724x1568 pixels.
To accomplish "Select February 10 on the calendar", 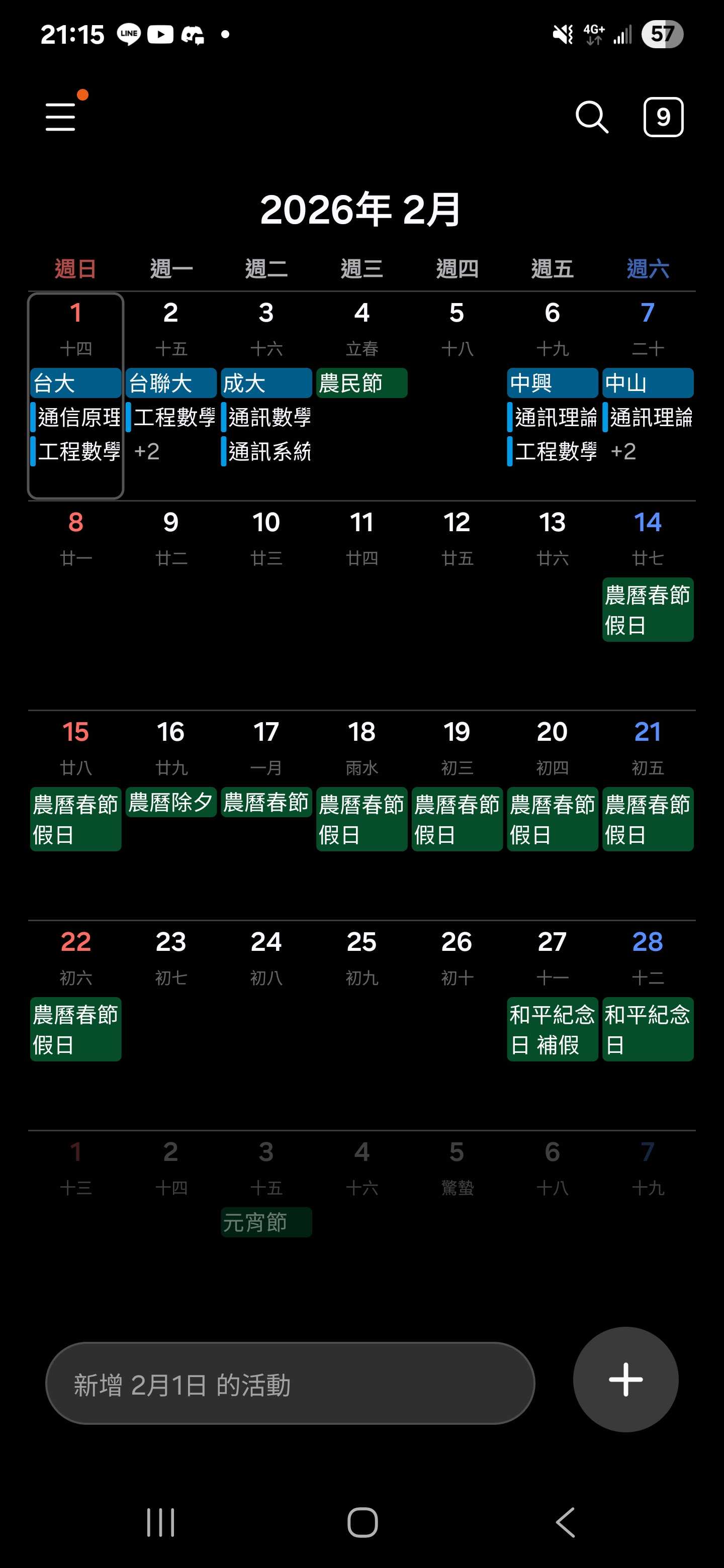I will point(266,536).
